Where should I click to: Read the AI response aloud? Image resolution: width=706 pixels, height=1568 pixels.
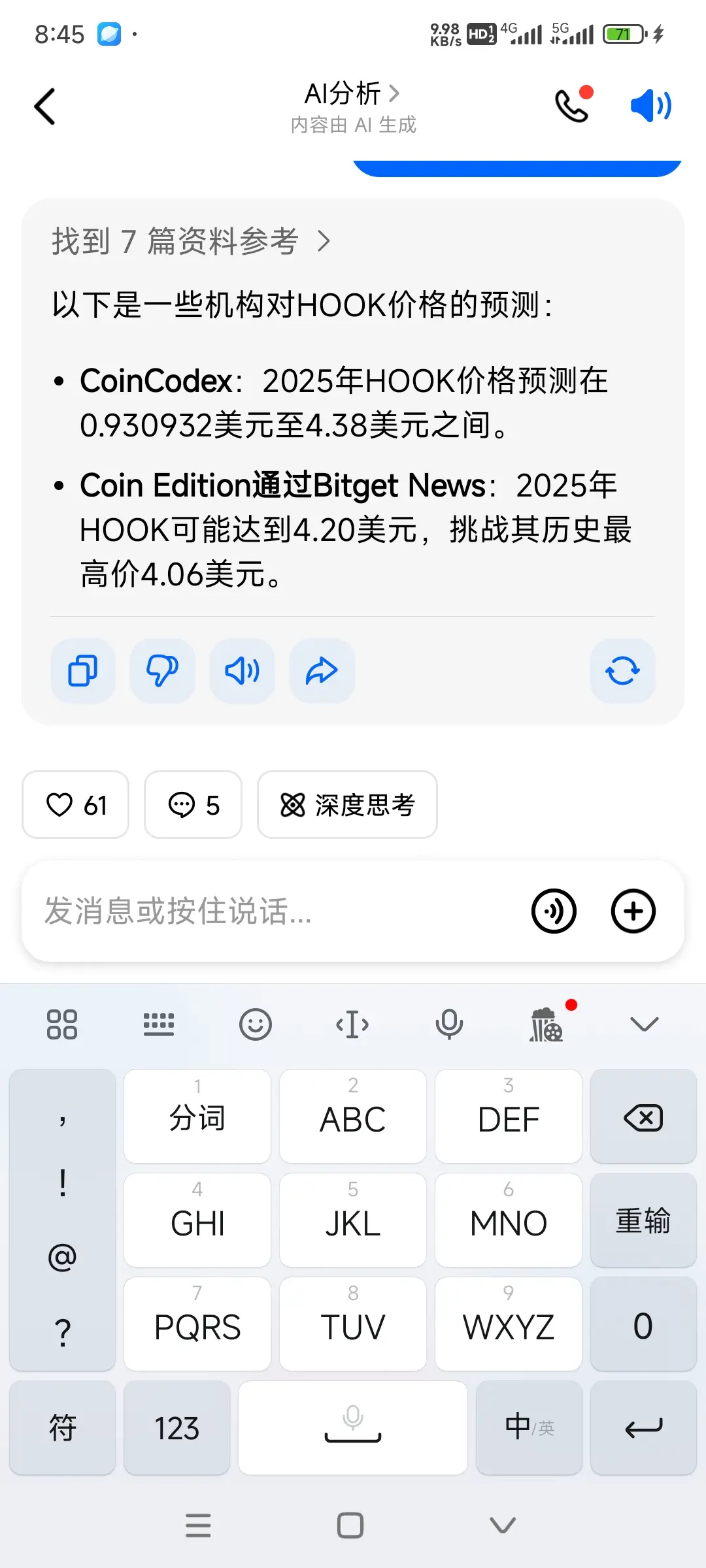coord(242,671)
